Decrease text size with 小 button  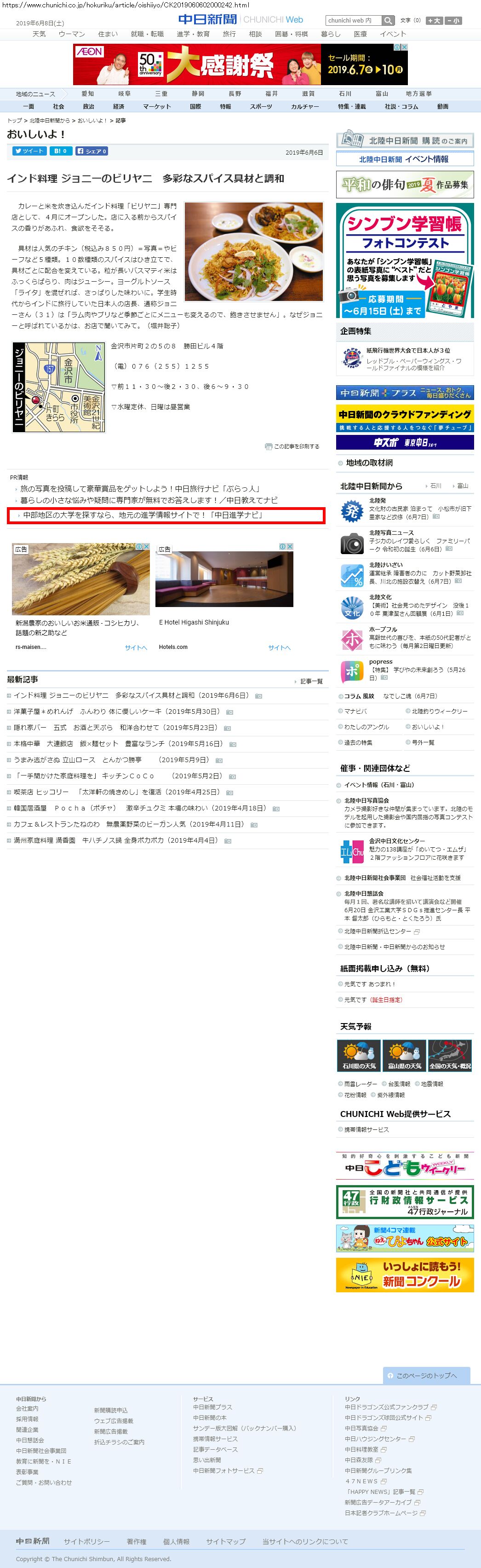pyautogui.click(x=453, y=21)
